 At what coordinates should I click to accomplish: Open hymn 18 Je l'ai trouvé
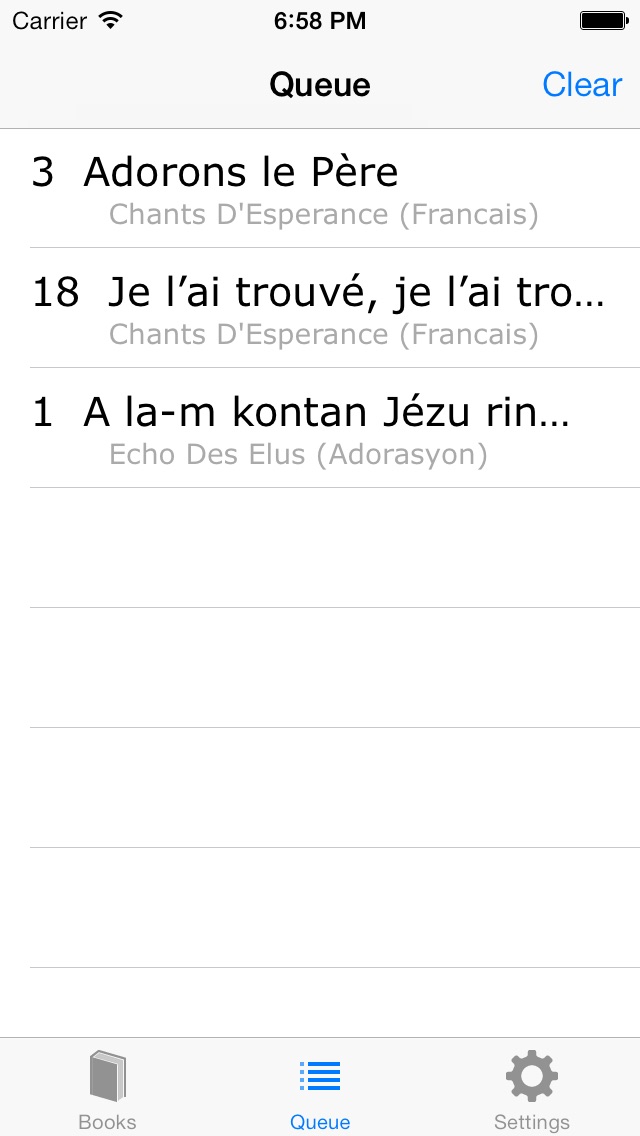point(320,308)
